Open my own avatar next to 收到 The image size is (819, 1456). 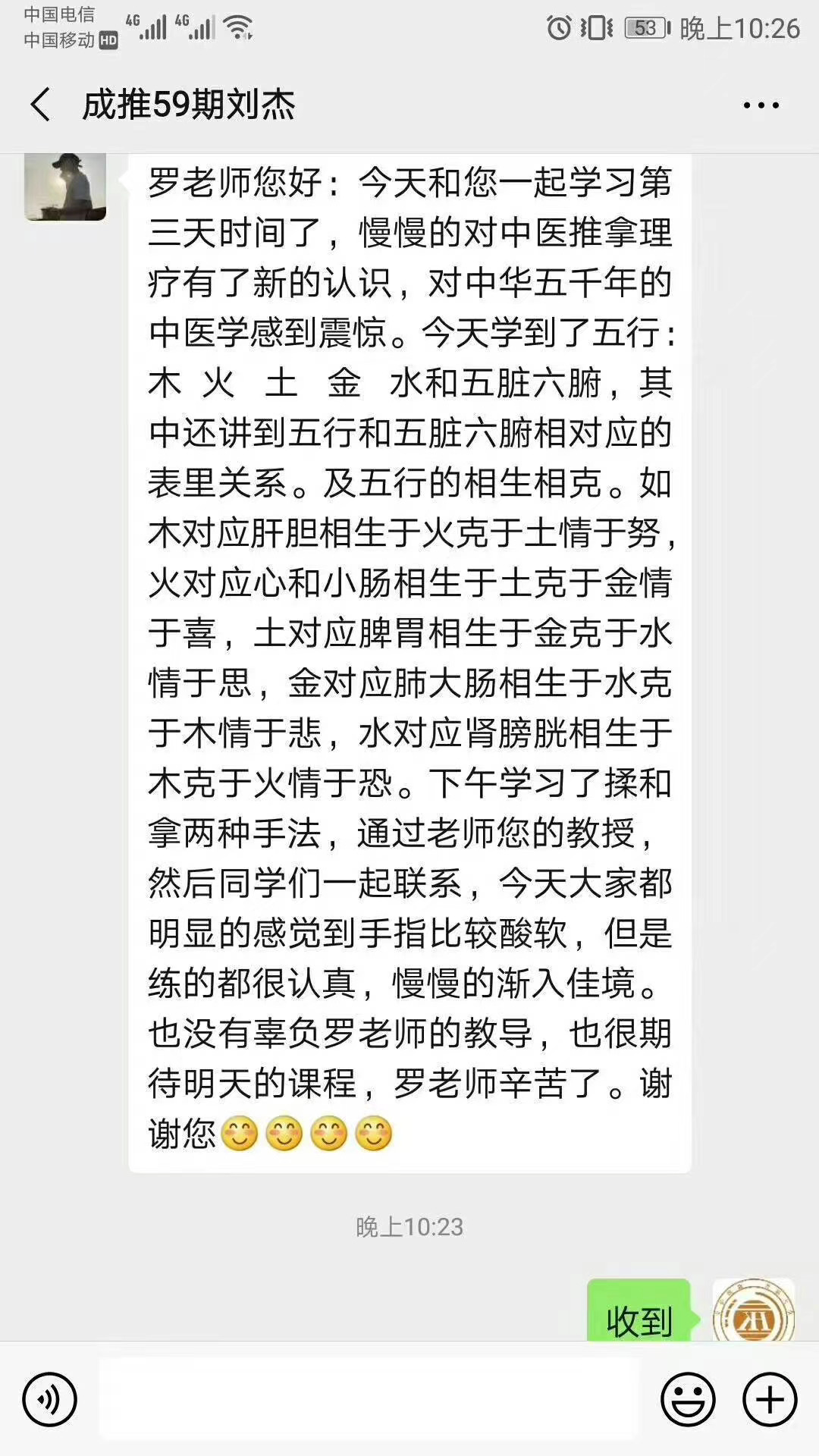753,1310
